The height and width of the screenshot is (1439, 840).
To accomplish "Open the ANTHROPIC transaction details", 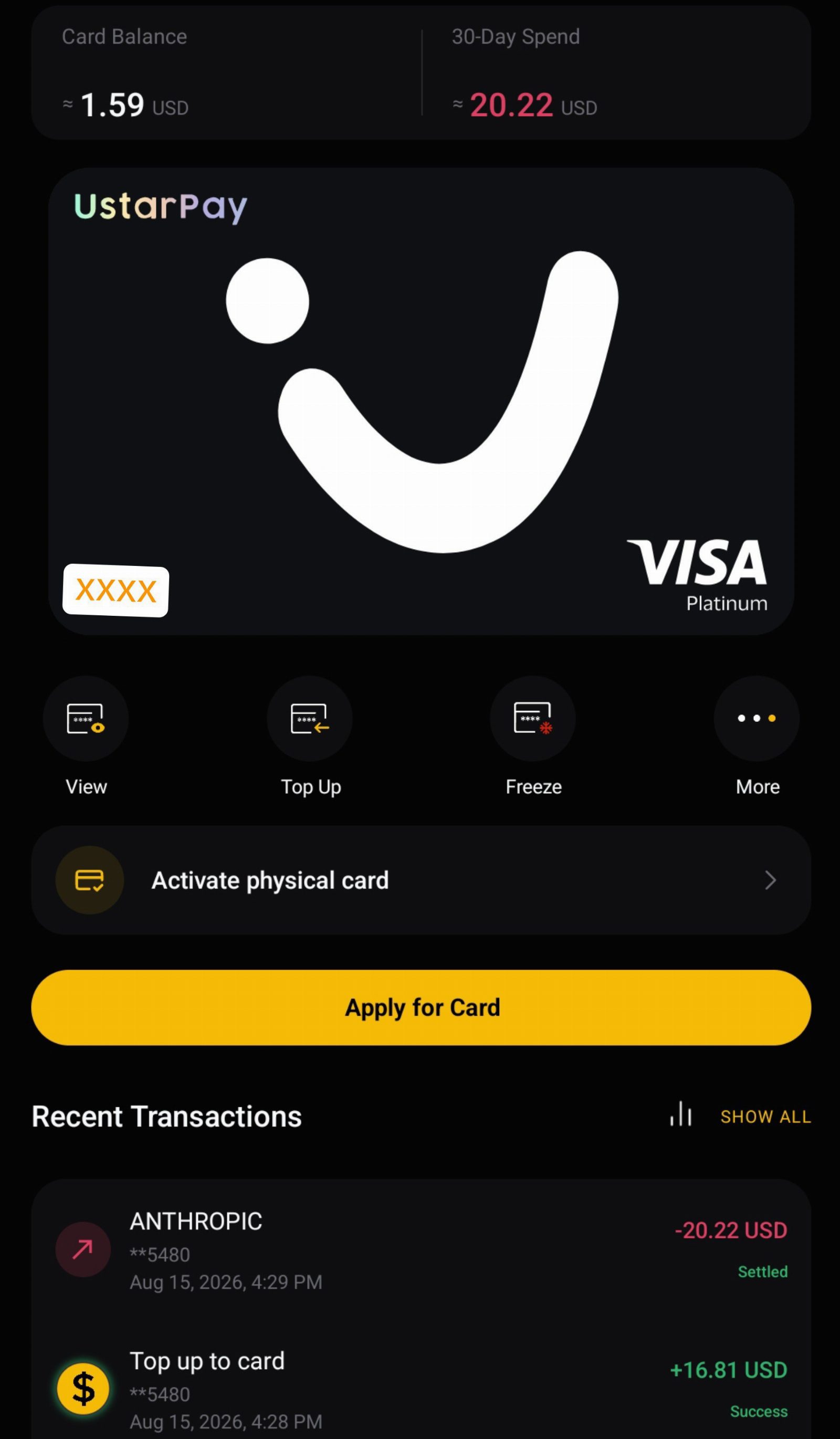I will coord(421,1249).
